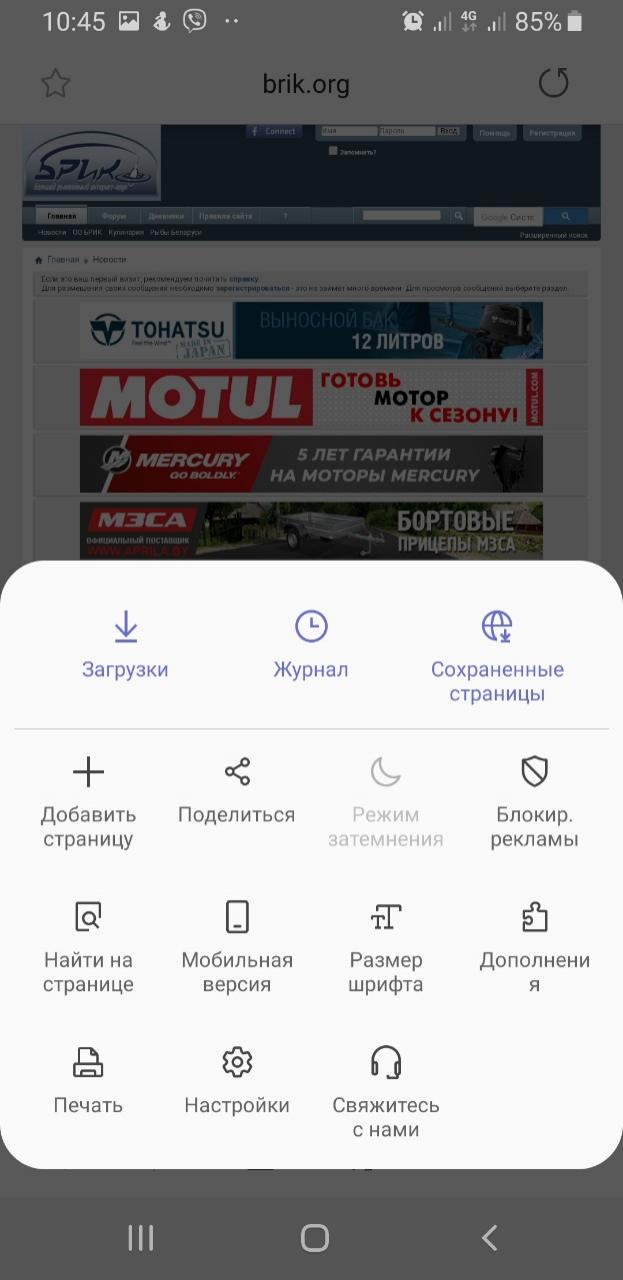
Task: Open Блокир. рекламы ad blockers
Action: click(x=535, y=801)
